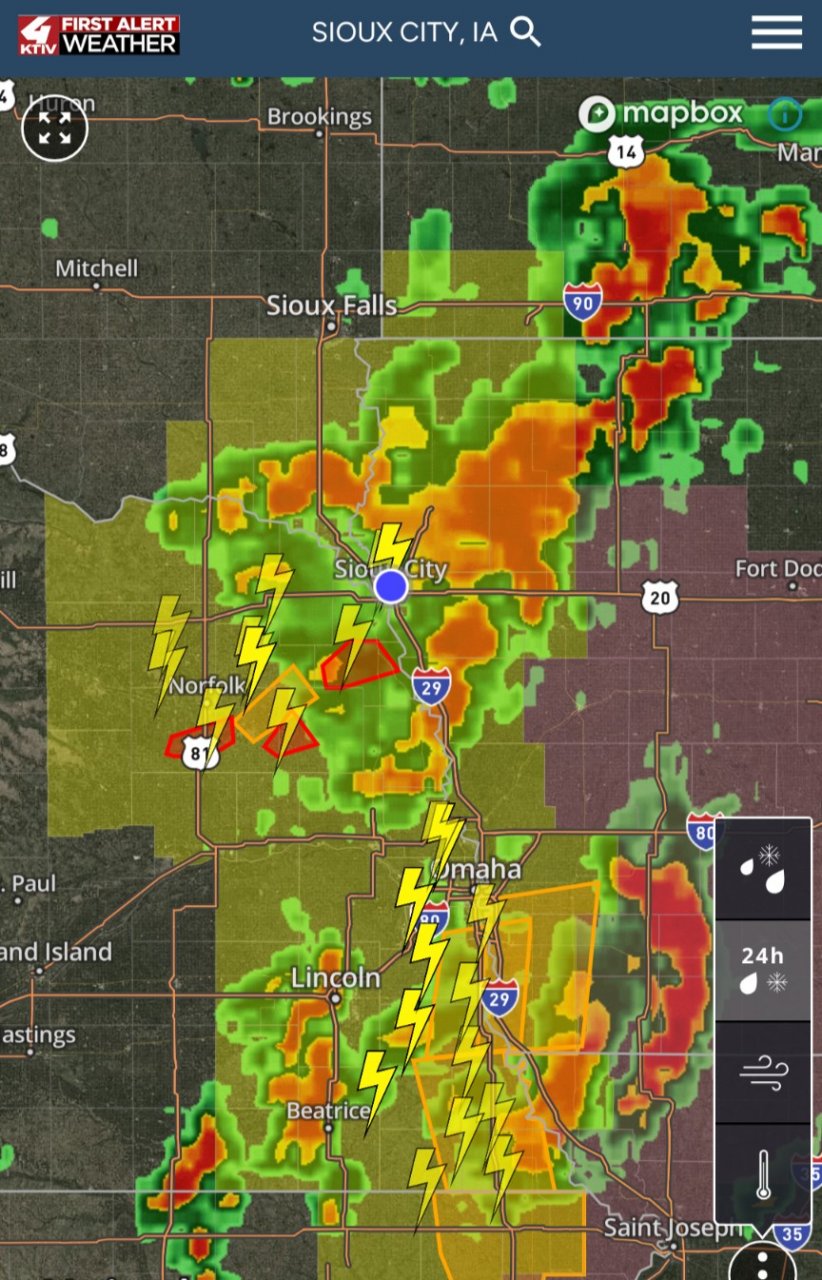822x1280 pixels.
Task: Show the wind layer on the map
Action: pyautogui.click(x=762, y=1073)
